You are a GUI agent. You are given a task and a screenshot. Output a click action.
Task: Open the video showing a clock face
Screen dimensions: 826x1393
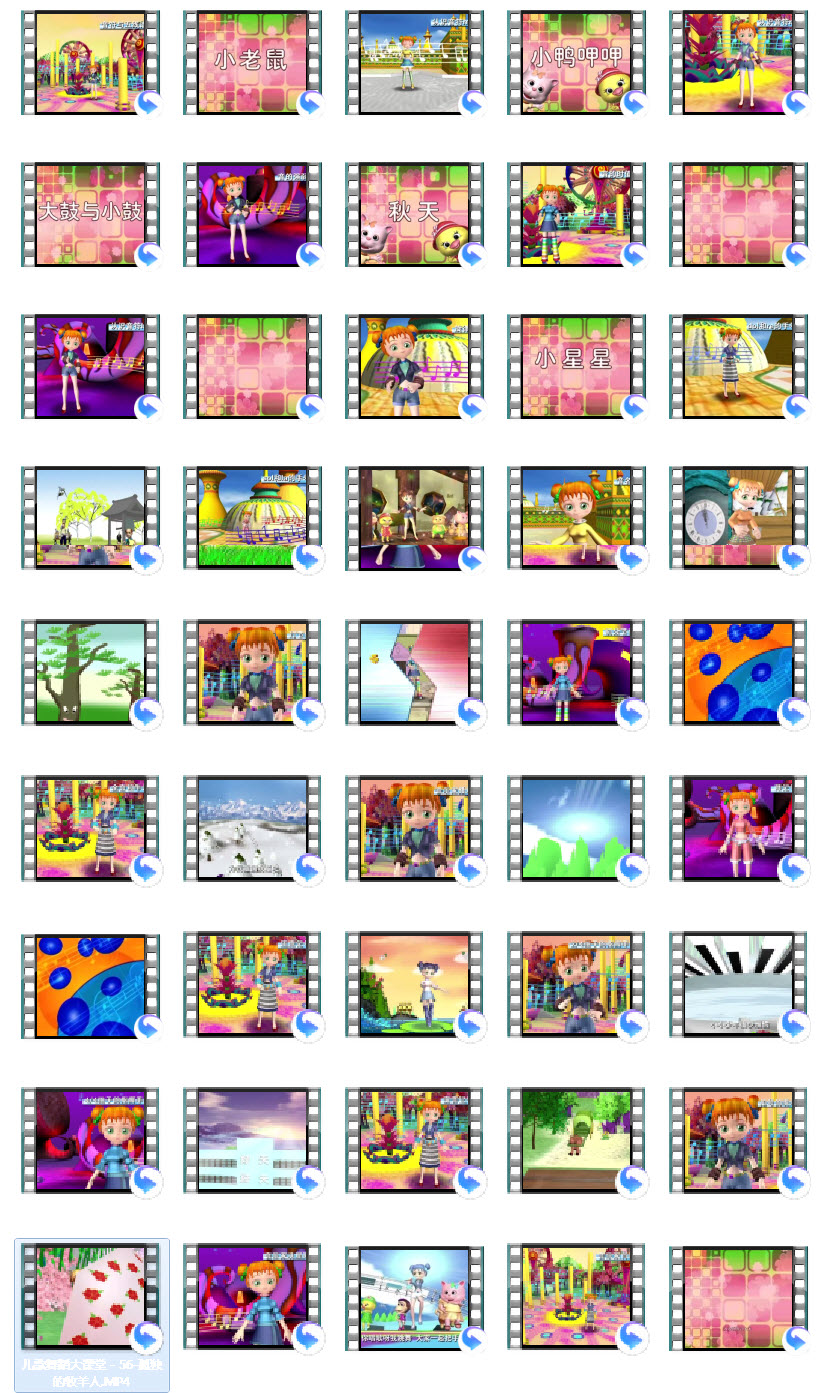[x=738, y=520]
